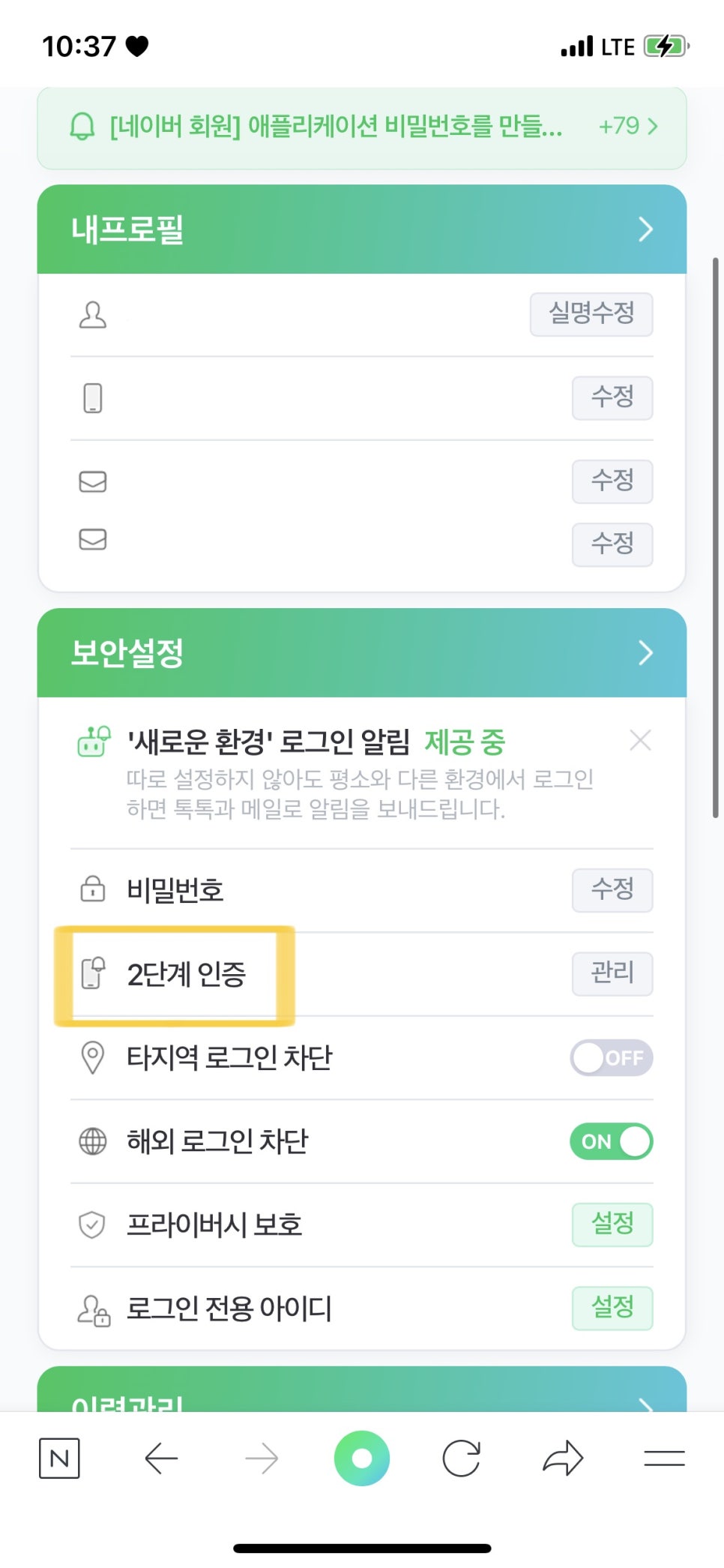724x1568 pixels.
Task: Tap the green circle button in toolbar
Action: coord(362,1459)
